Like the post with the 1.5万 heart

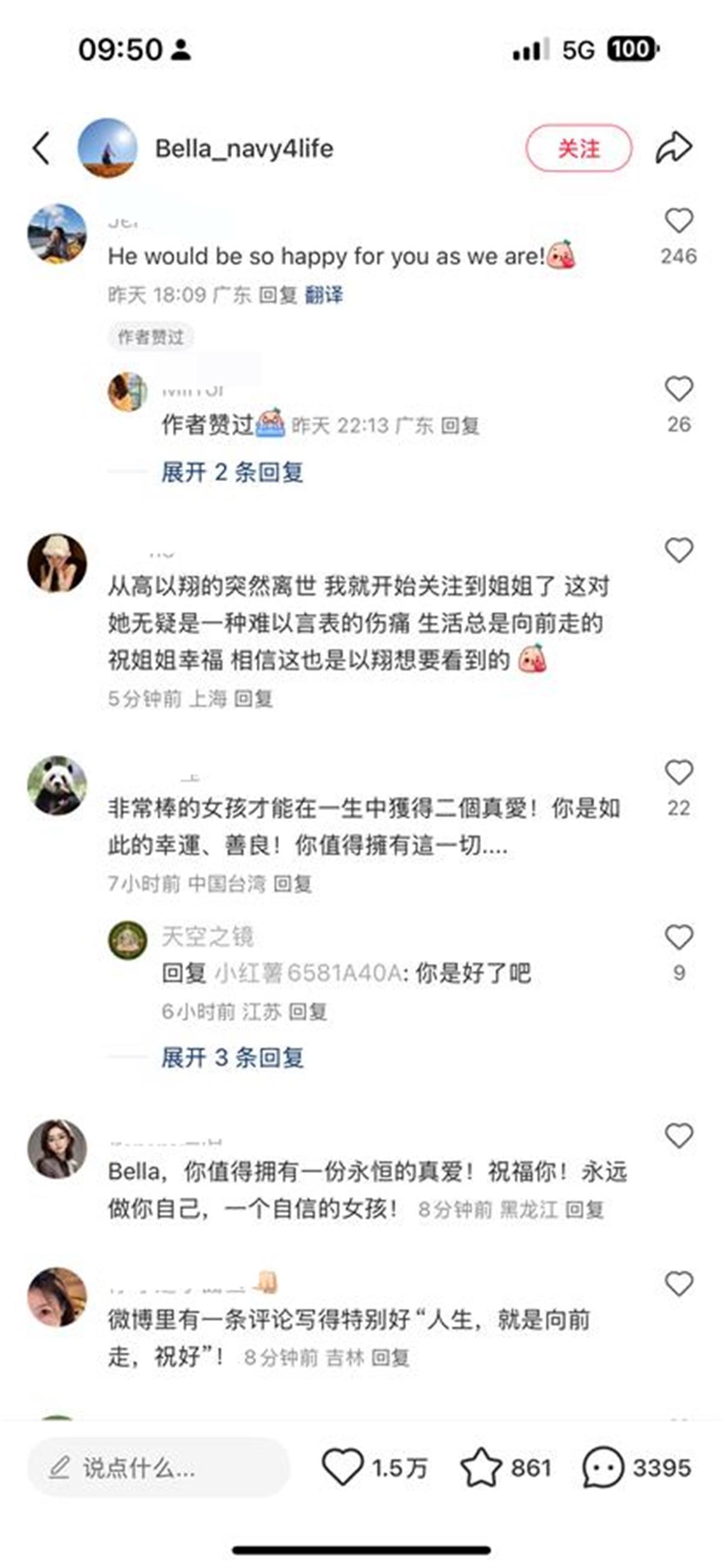pyautogui.click(x=343, y=1467)
